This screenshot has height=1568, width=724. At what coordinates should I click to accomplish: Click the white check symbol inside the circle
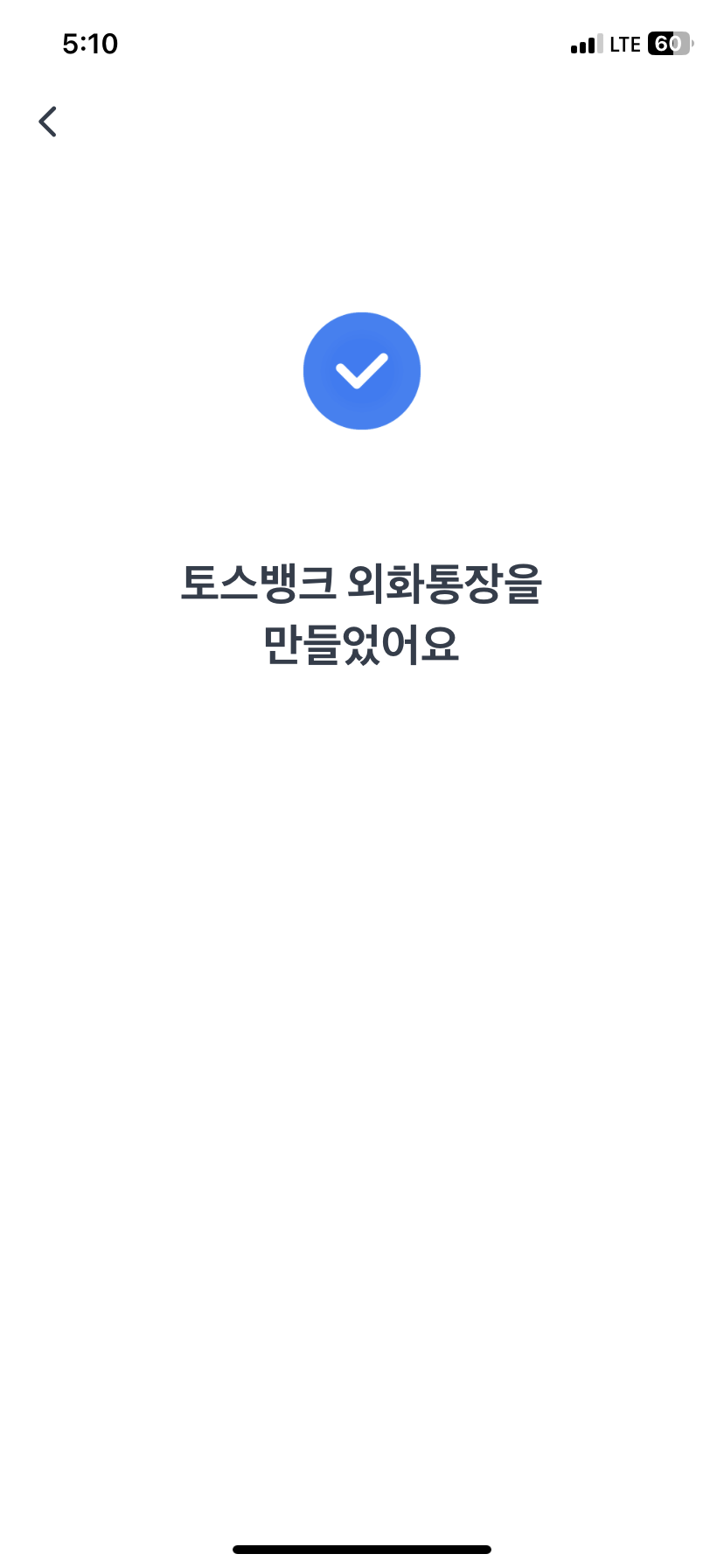point(362,370)
